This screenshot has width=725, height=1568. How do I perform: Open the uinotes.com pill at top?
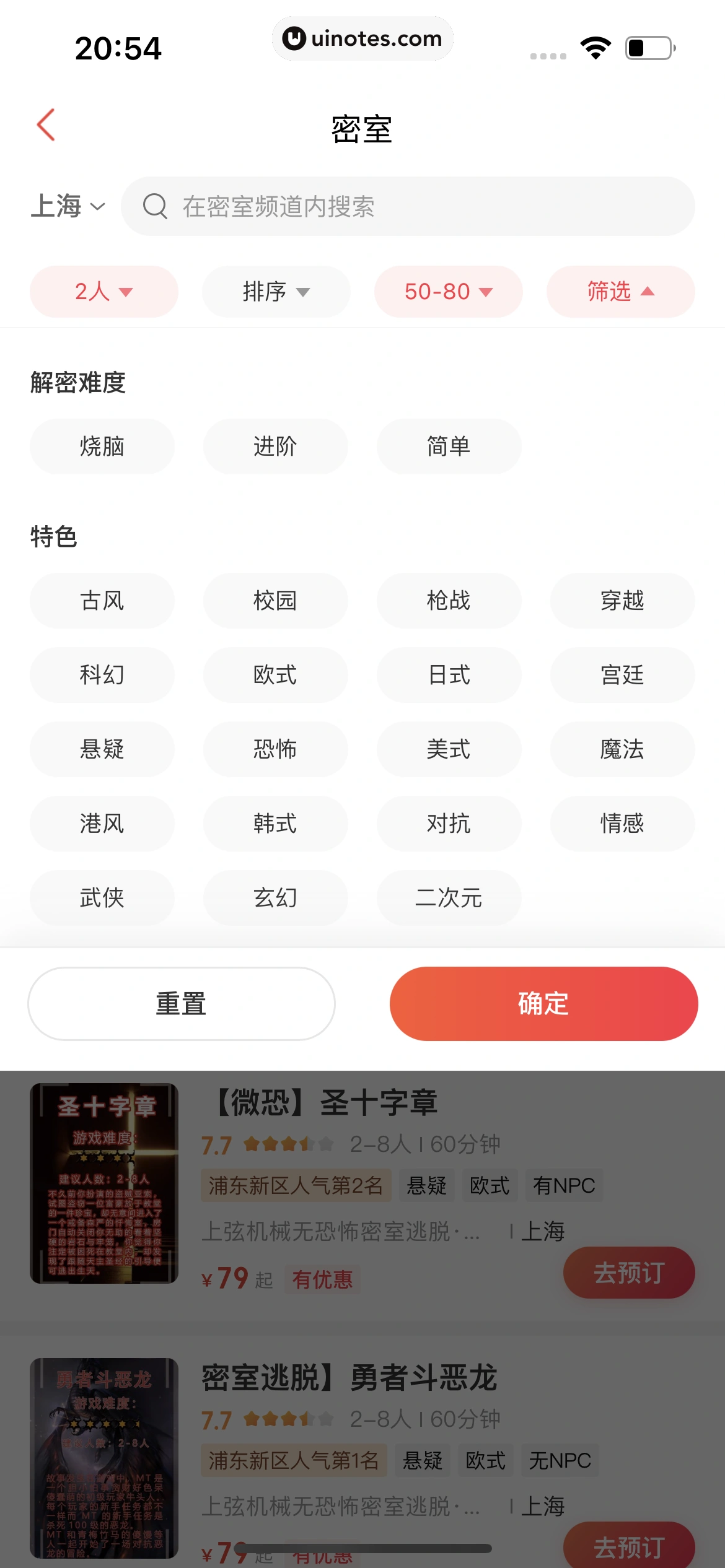tap(362, 38)
